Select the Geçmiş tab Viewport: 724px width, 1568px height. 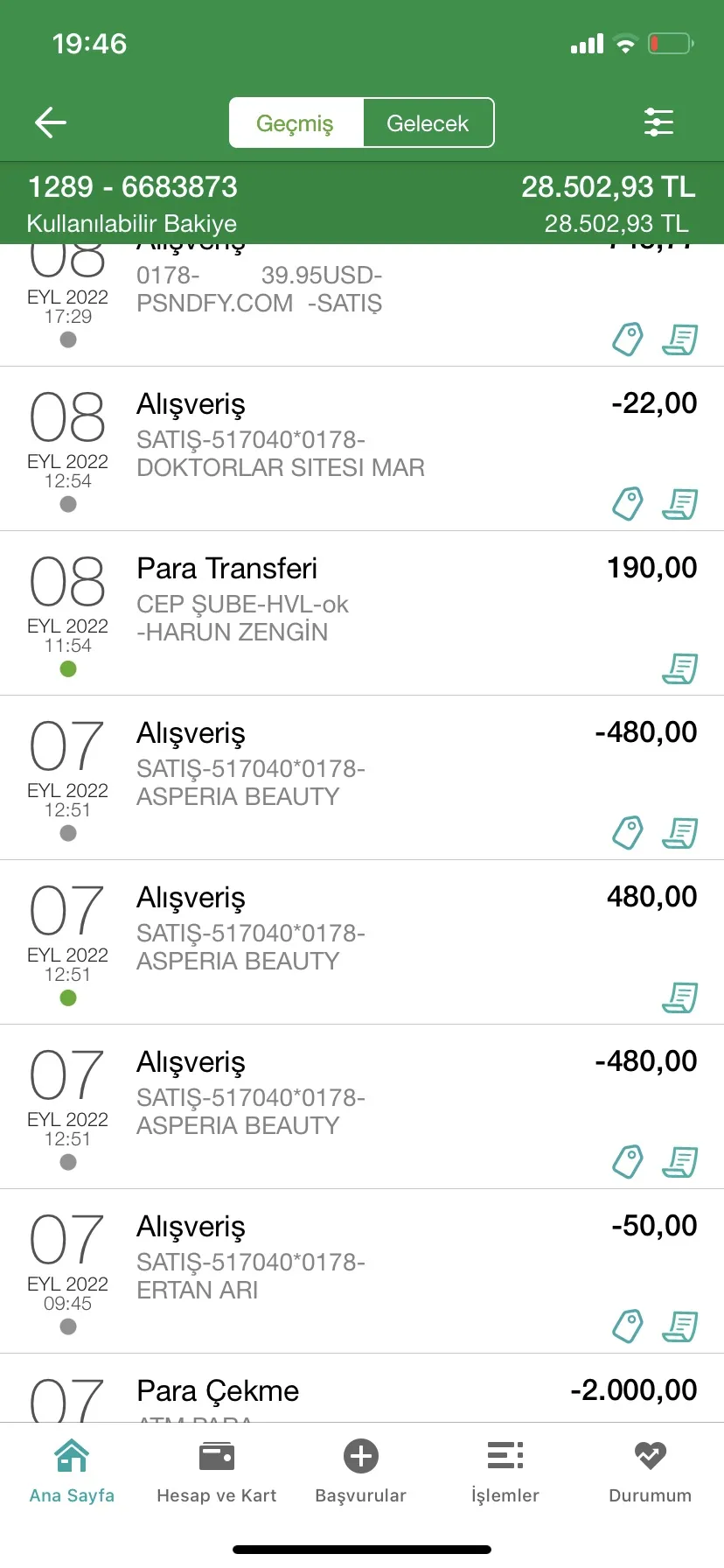coord(296,123)
